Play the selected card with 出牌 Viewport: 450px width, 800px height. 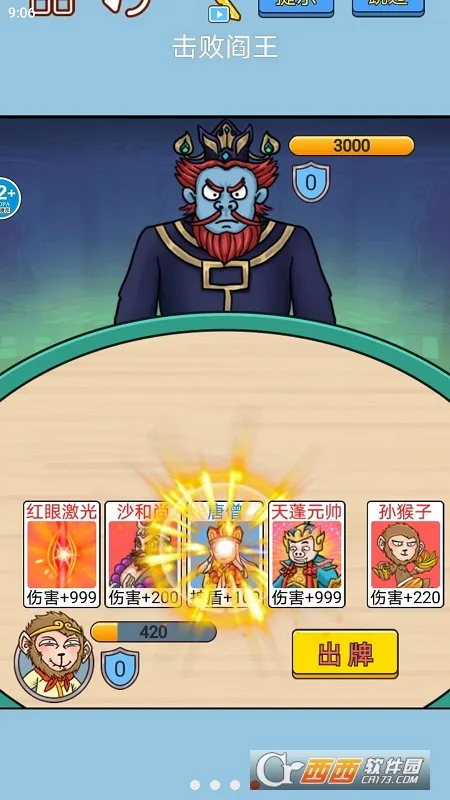pyautogui.click(x=345, y=654)
